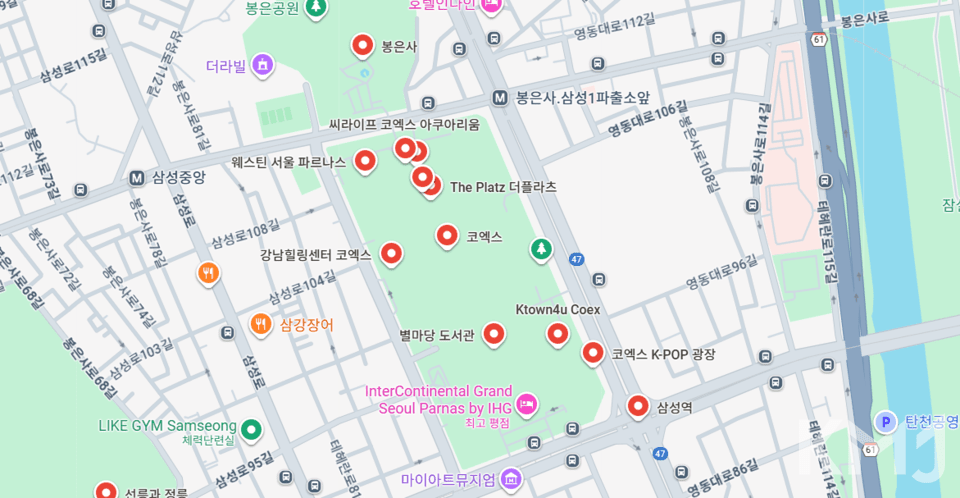Viewport: 960px width, 498px height.
Task: Tap the 마이아트뮤지엄 museum marker
Action: 511,478
